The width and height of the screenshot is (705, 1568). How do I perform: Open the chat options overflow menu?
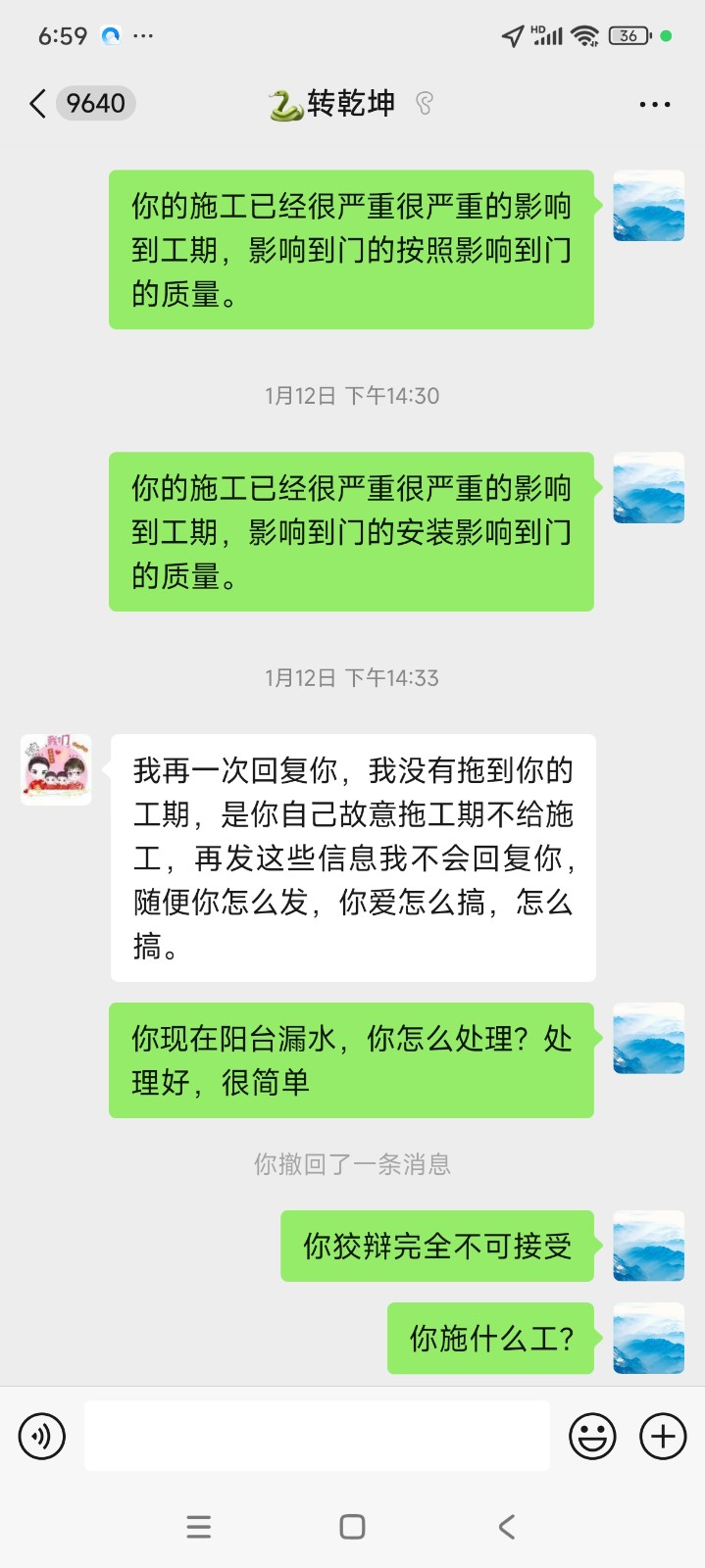click(x=654, y=104)
